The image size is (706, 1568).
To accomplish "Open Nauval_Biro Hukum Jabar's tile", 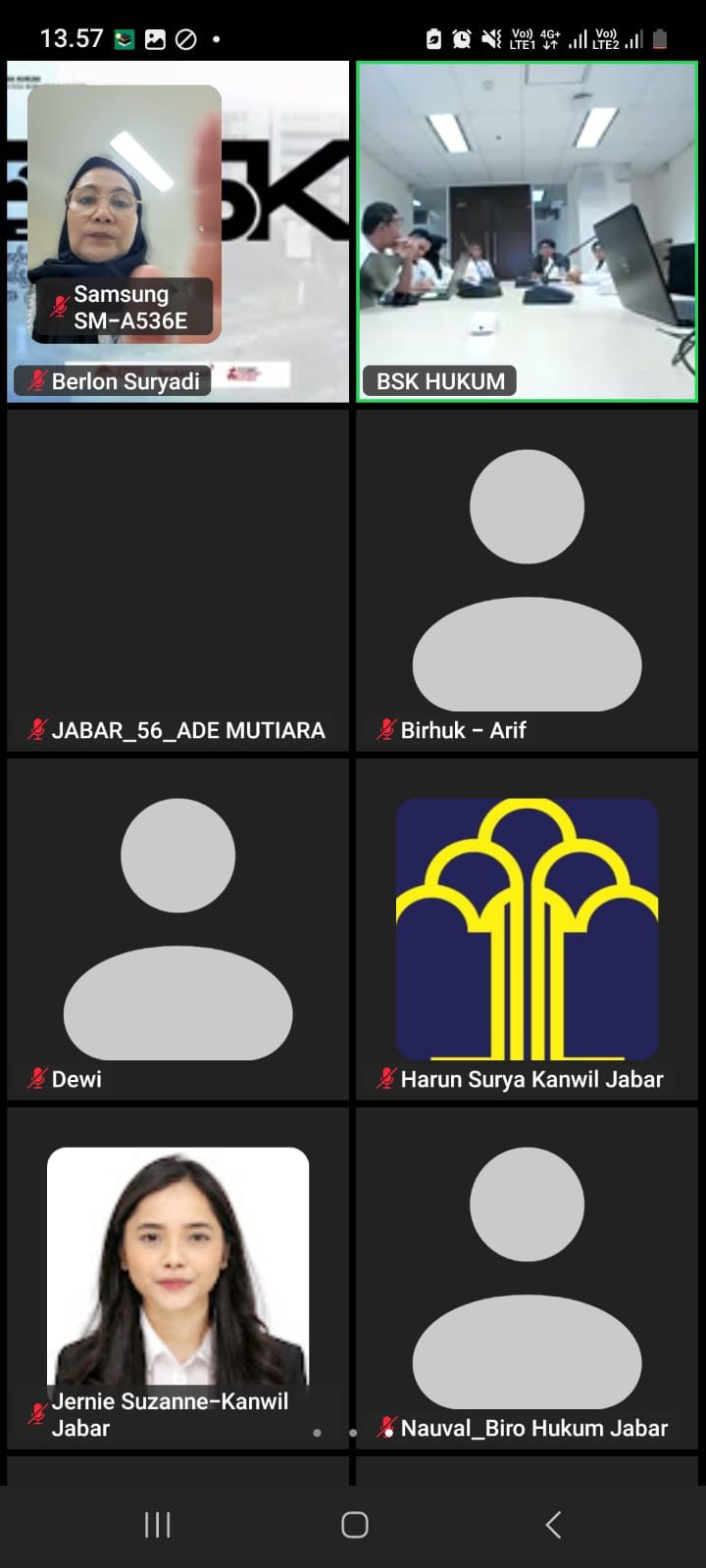I will click(x=527, y=1278).
